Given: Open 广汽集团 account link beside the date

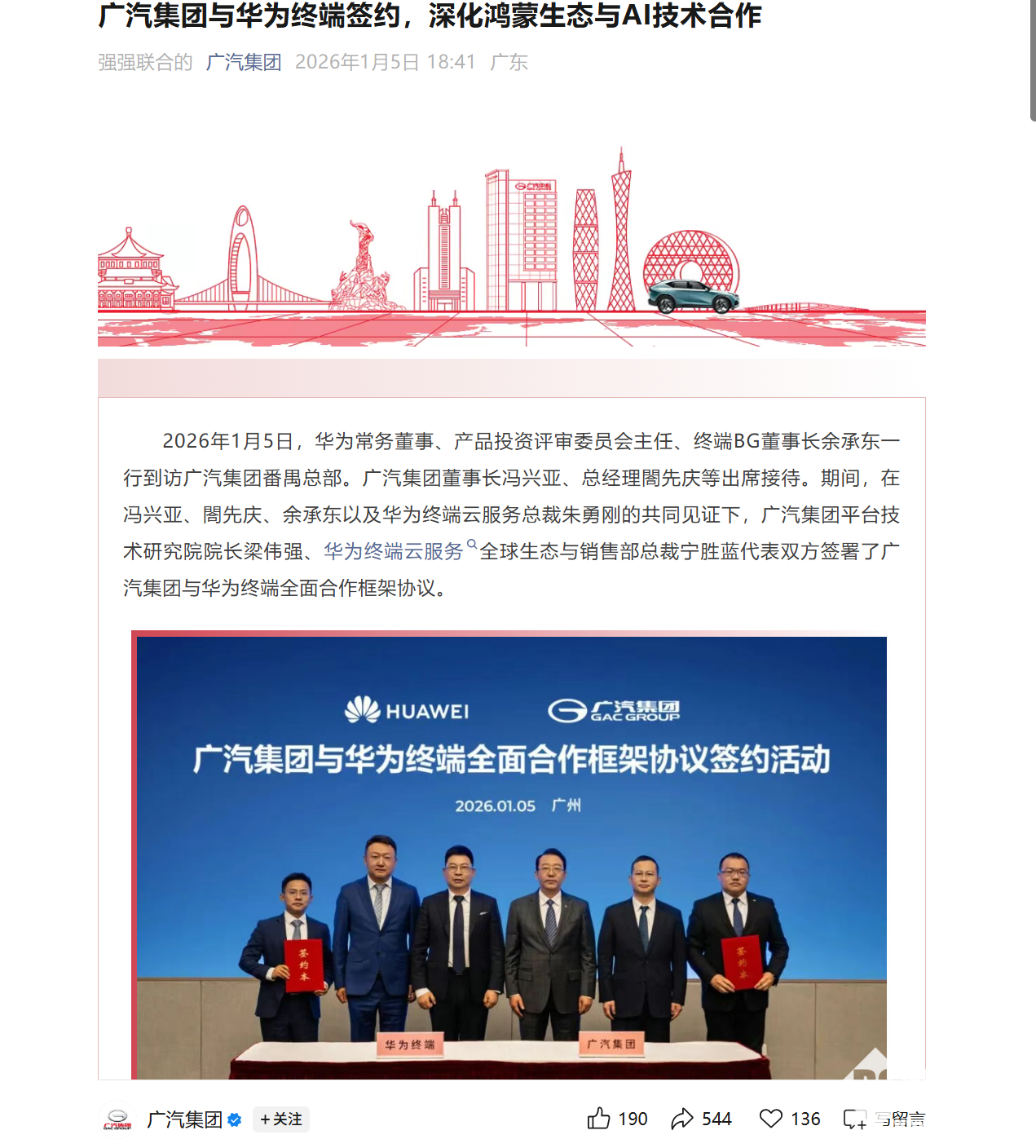Looking at the screenshot, I should 243,62.
